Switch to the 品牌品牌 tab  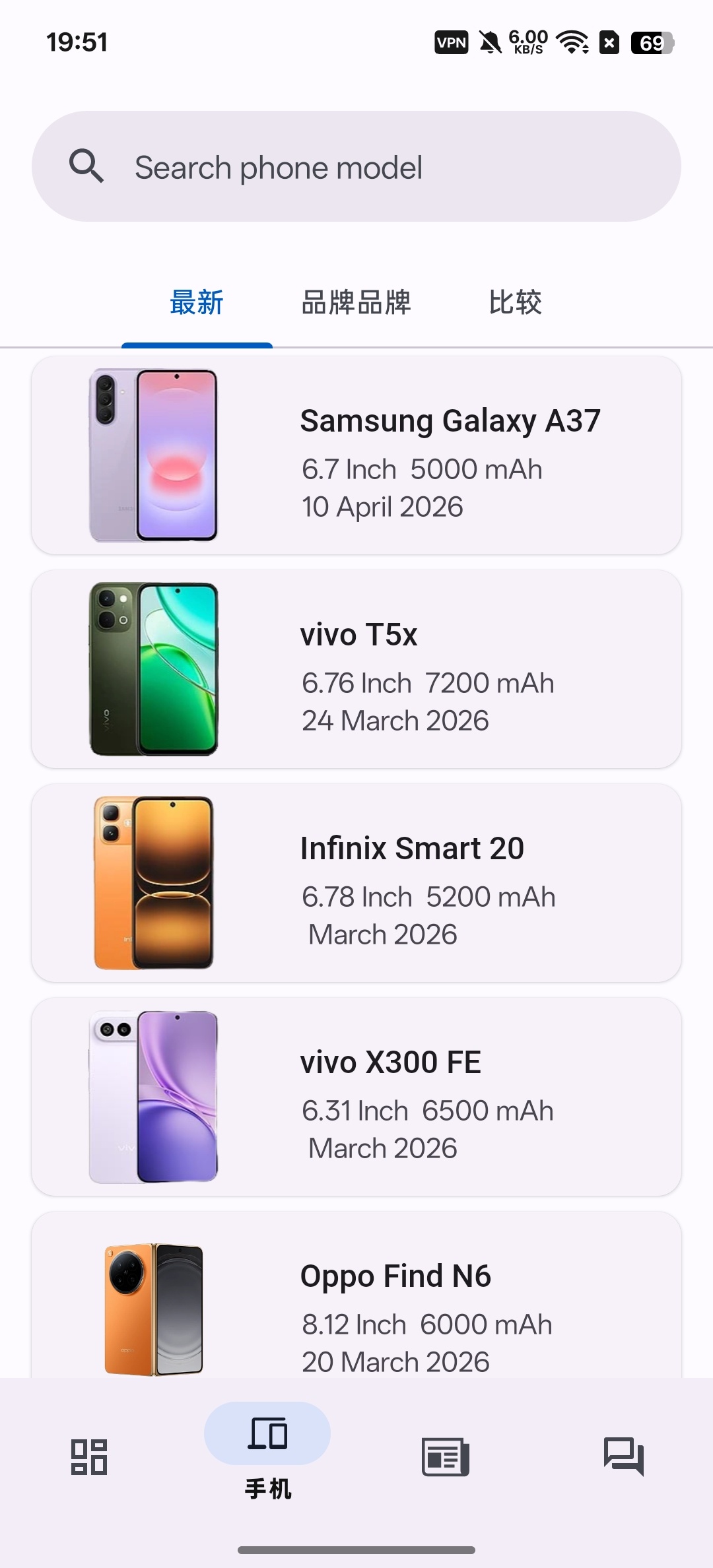[356, 303]
